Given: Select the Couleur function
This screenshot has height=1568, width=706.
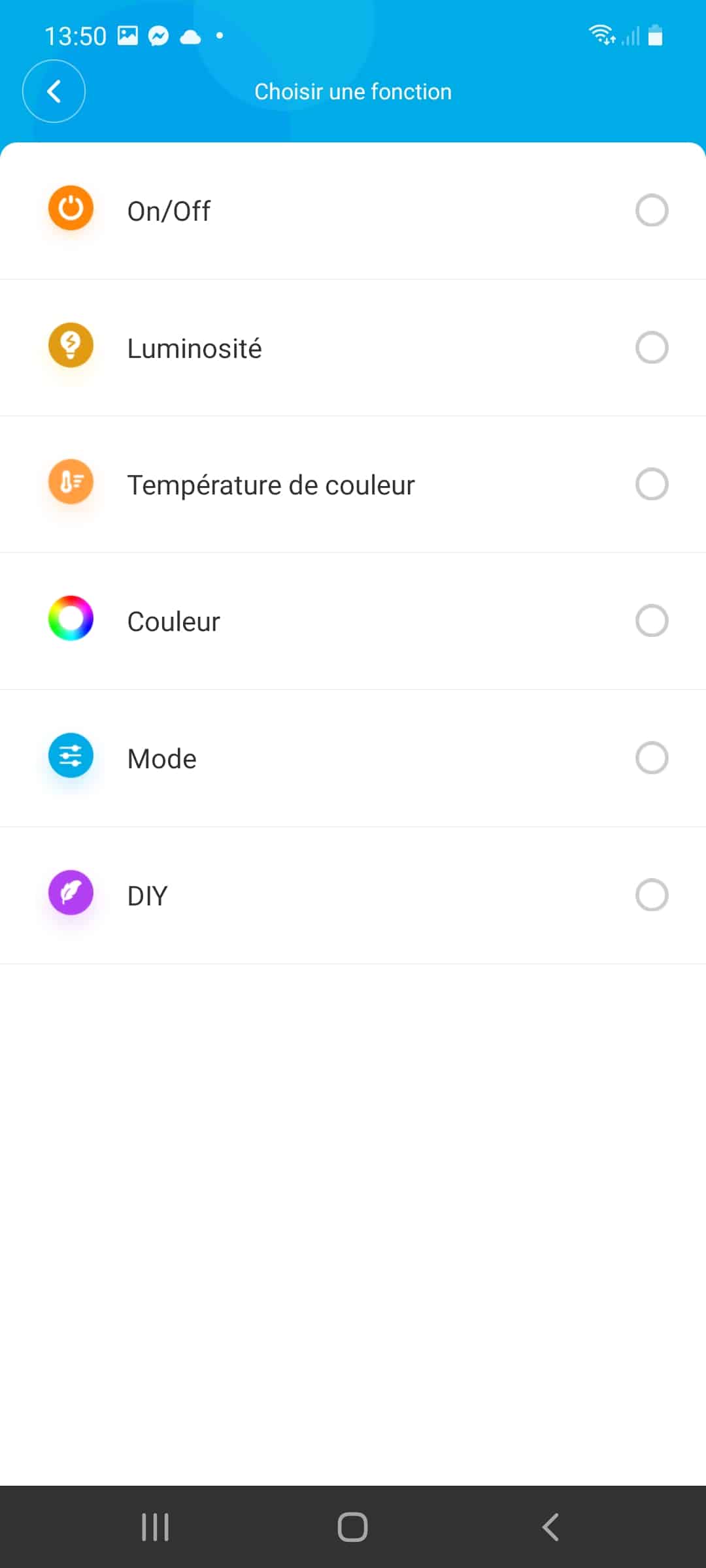Looking at the screenshot, I should tap(353, 621).
